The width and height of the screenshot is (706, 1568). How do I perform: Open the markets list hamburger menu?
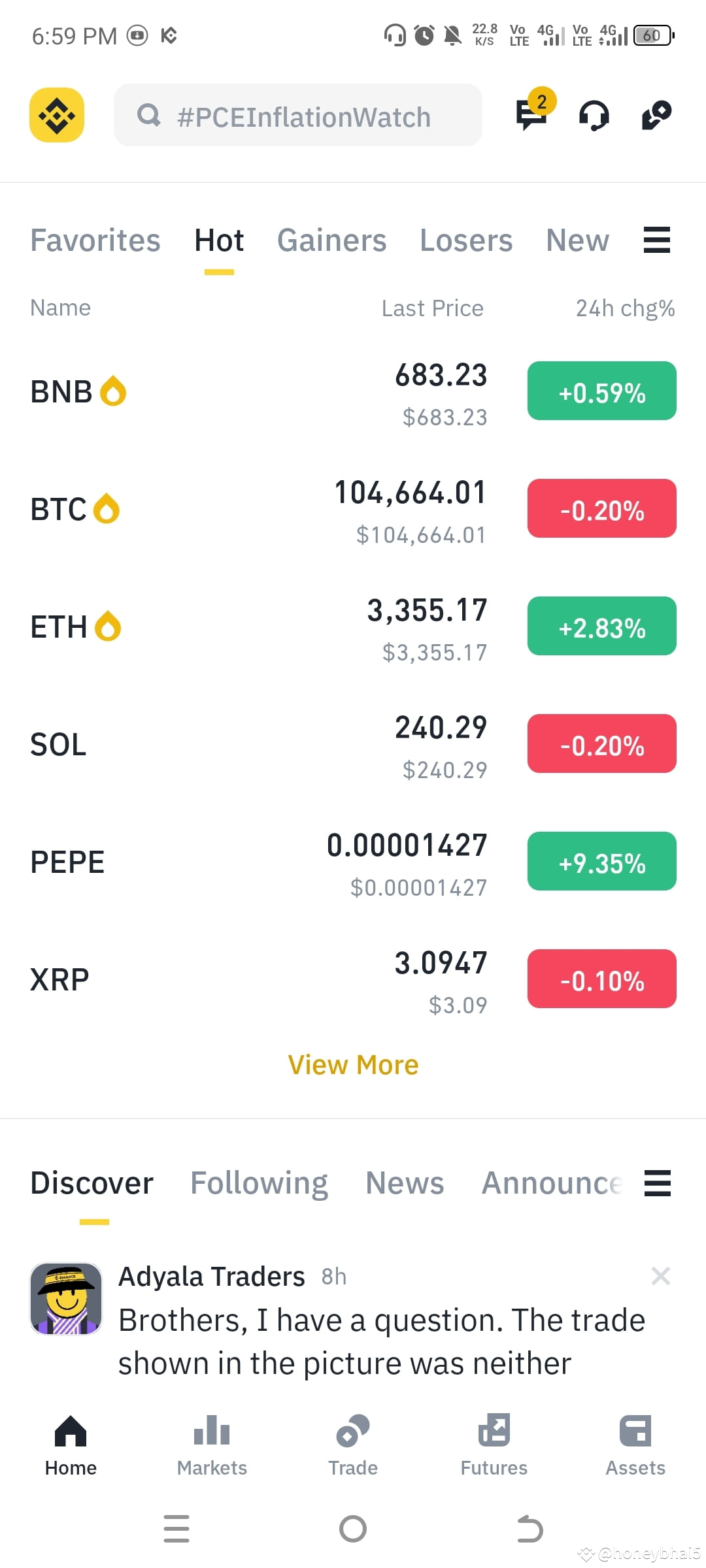(656, 240)
